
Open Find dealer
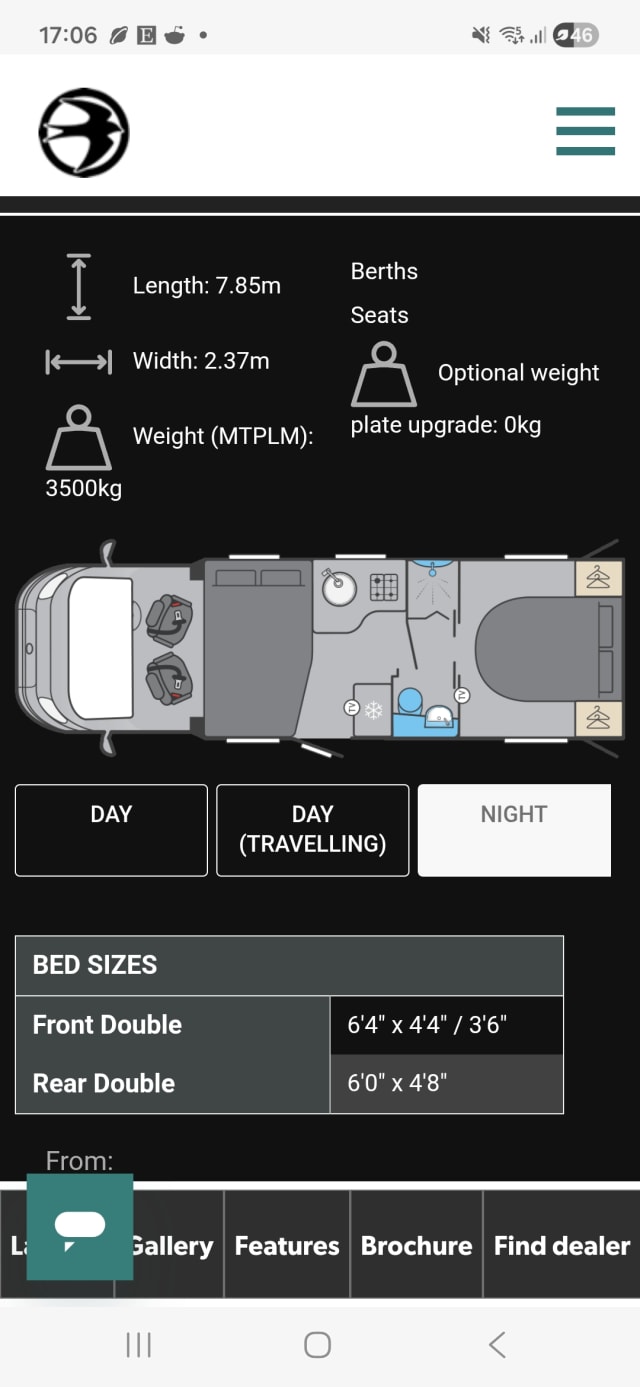[561, 1246]
